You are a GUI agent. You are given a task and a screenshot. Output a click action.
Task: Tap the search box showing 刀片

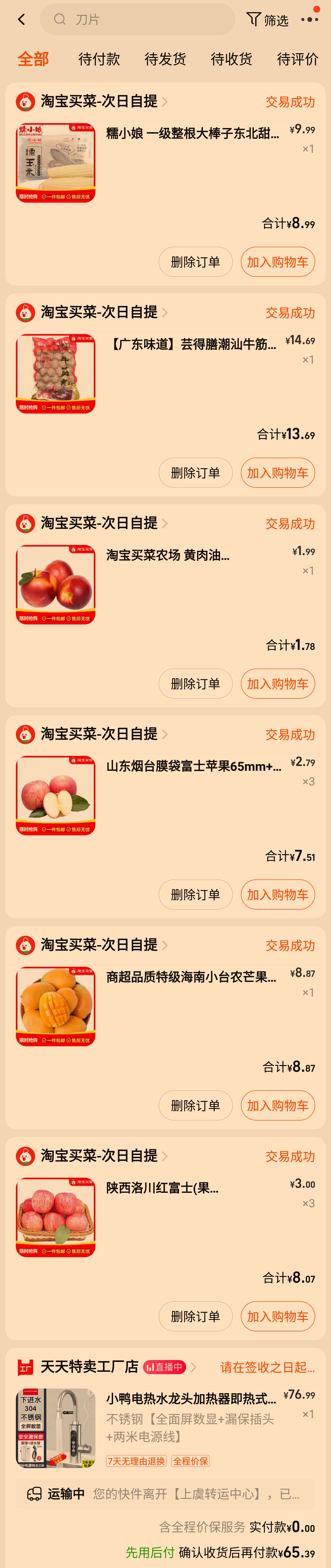tap(137, 20)
